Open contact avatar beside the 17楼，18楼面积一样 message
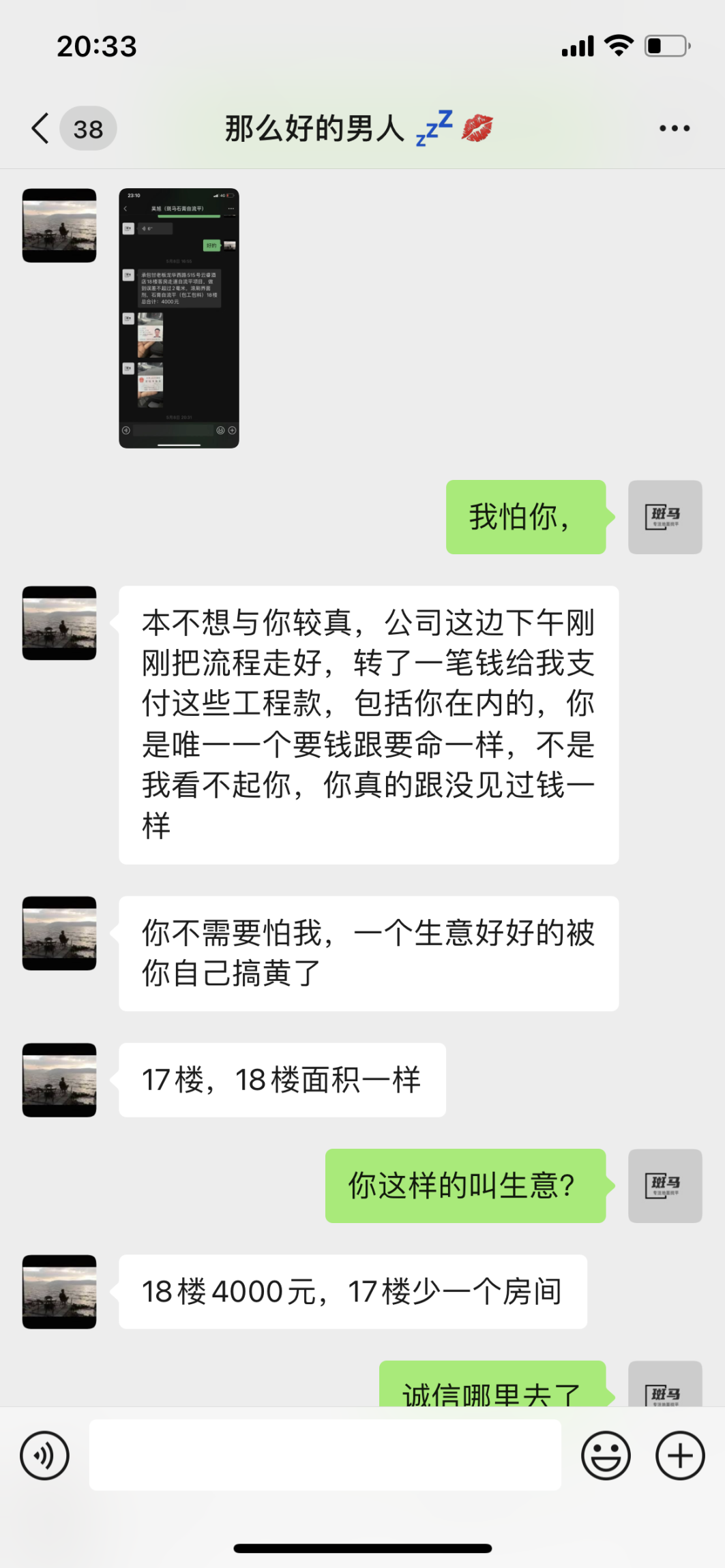725x1568 pixels. point(59,1080)
